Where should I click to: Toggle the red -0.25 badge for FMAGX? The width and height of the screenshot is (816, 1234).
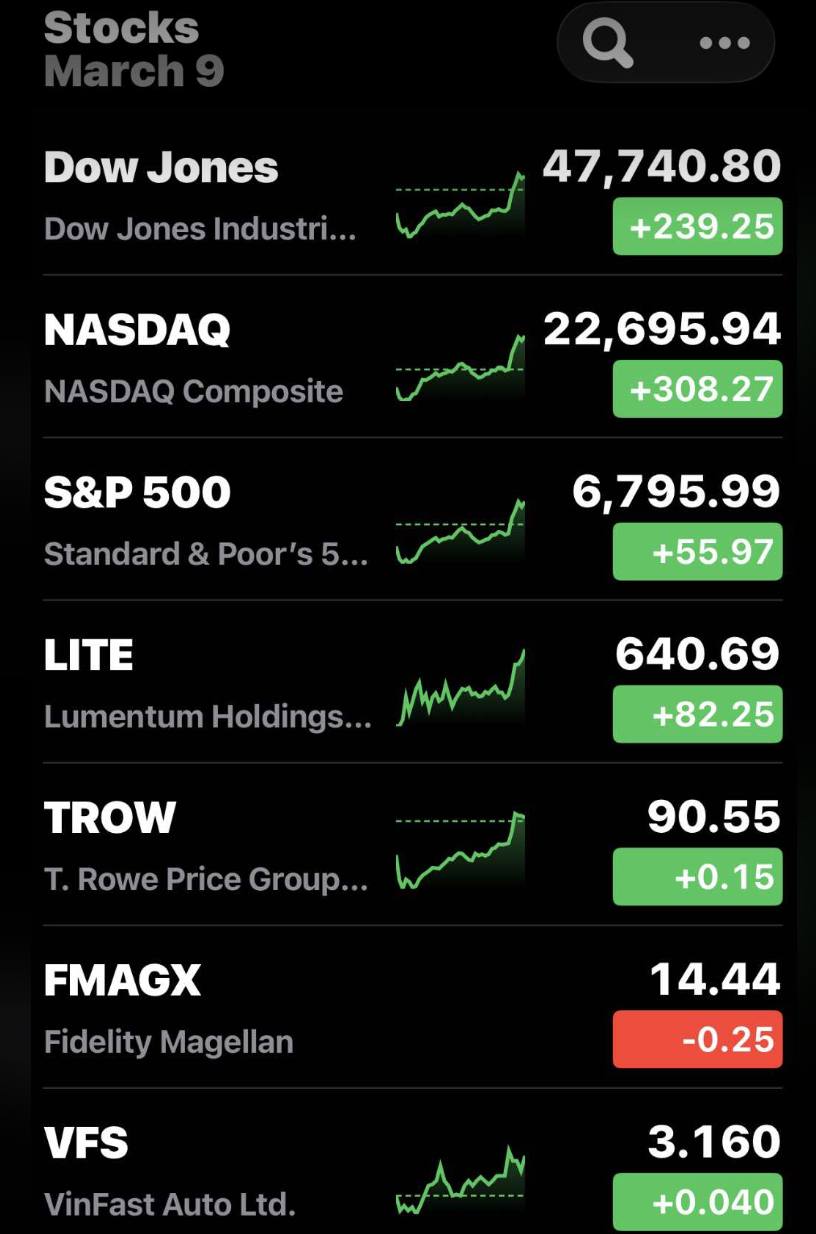(x=697, y=1039)
